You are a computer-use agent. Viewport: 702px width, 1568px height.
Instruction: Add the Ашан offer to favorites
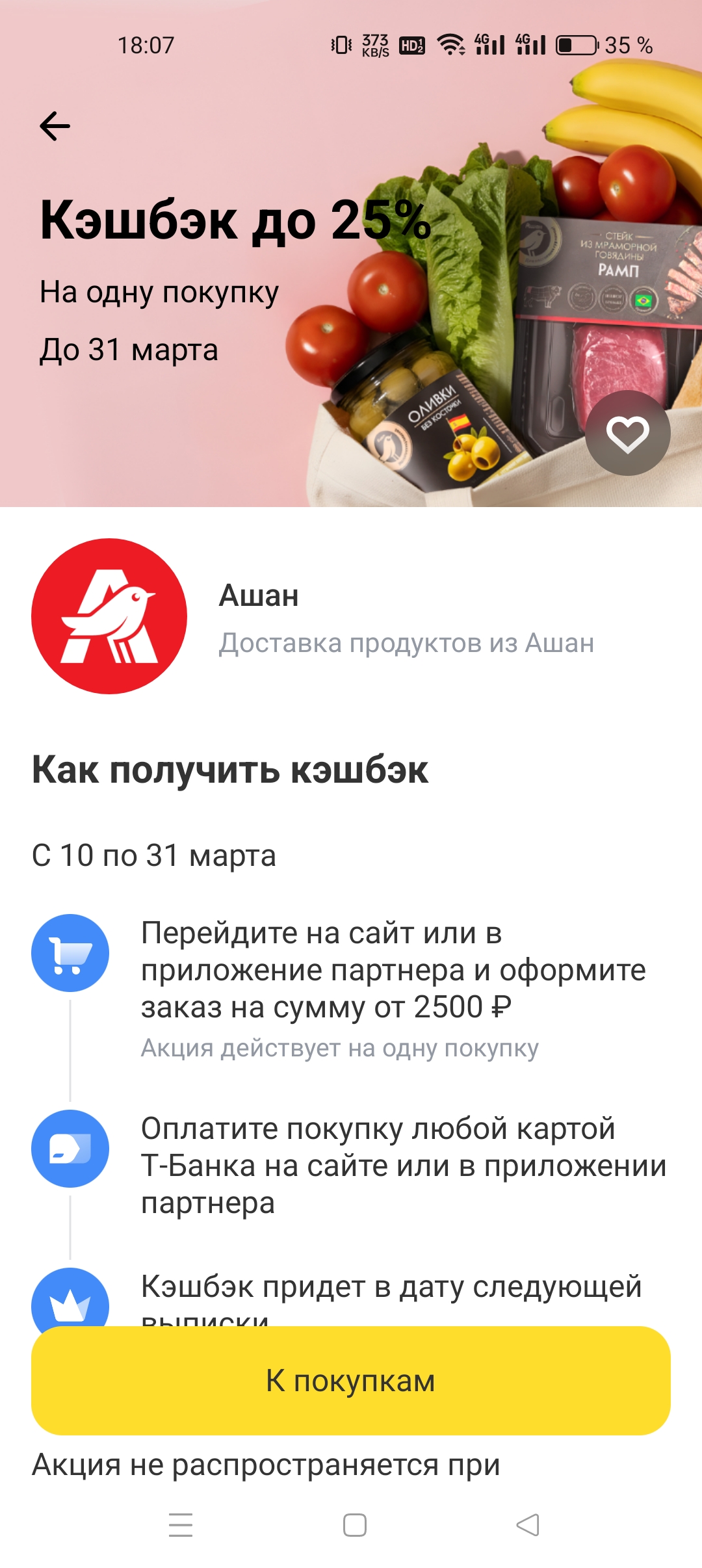627,433
